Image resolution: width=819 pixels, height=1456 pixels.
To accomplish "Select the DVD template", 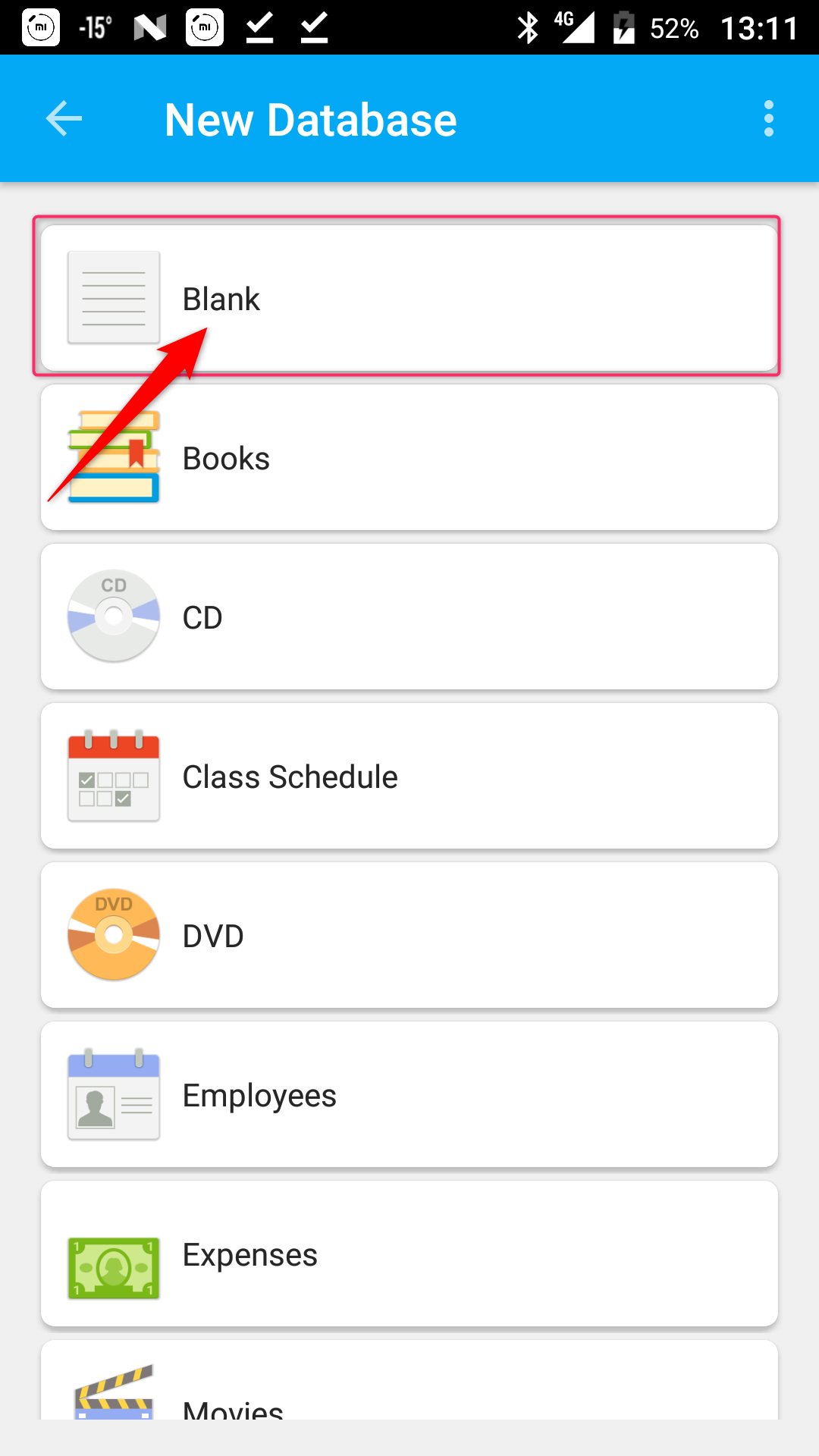I will click(x=409, y=935).
